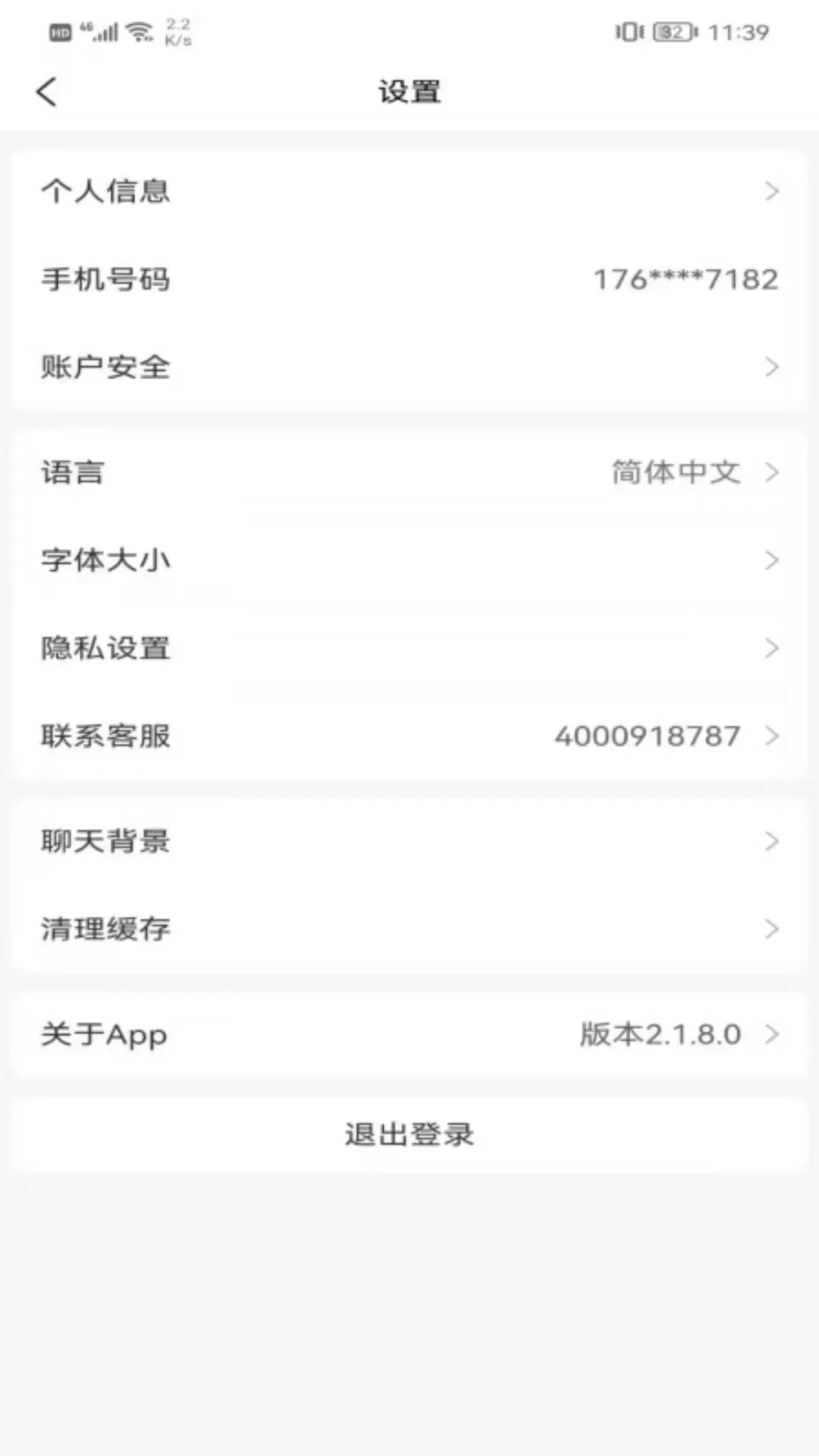Tap the clock showing 11:39

click(x=740, y=32)
